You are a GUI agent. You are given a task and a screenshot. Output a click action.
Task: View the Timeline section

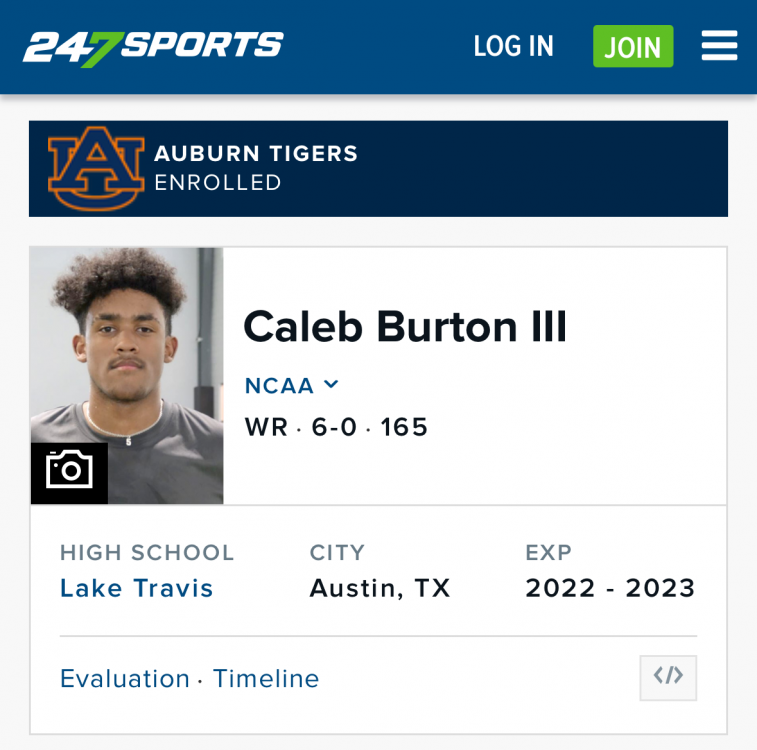tap(266, 679)
